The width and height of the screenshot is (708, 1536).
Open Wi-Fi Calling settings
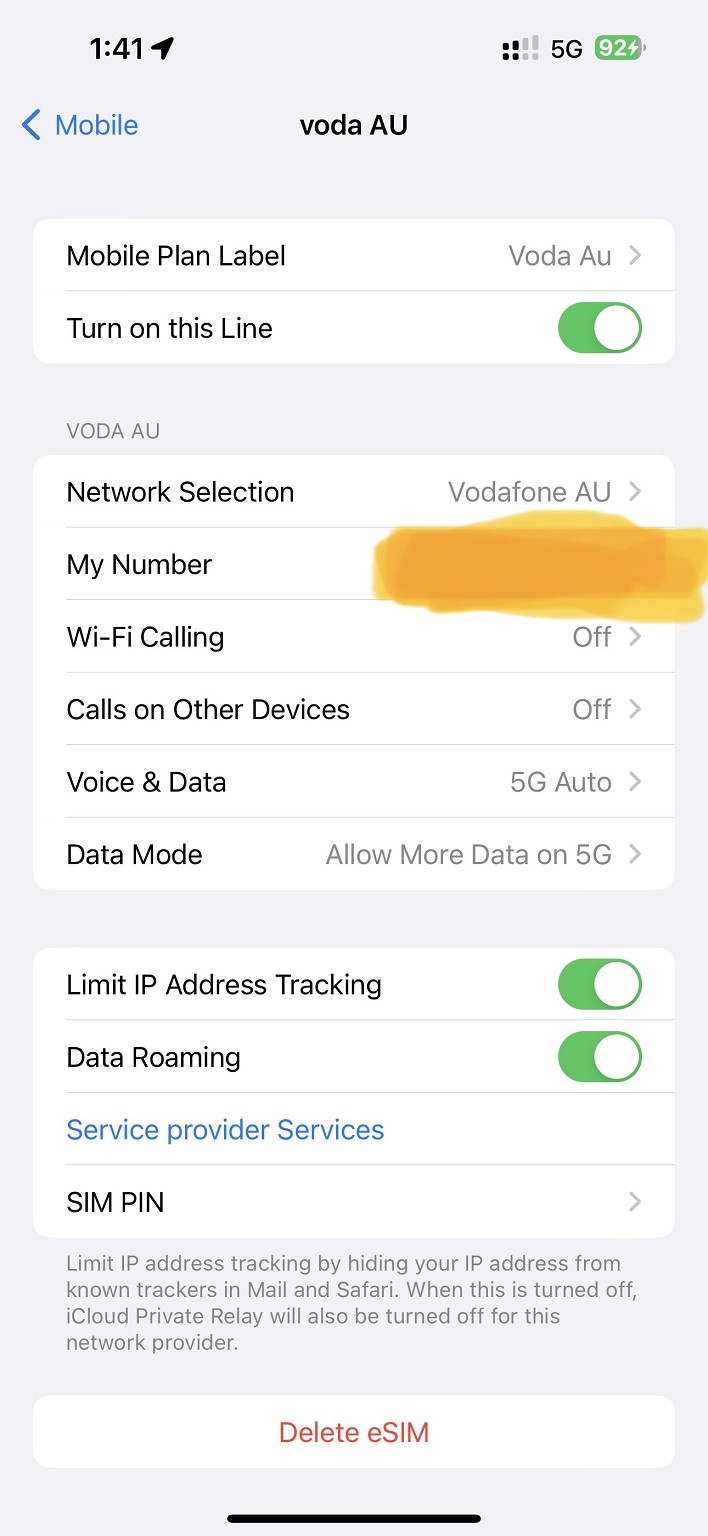[x=354, y=637]
